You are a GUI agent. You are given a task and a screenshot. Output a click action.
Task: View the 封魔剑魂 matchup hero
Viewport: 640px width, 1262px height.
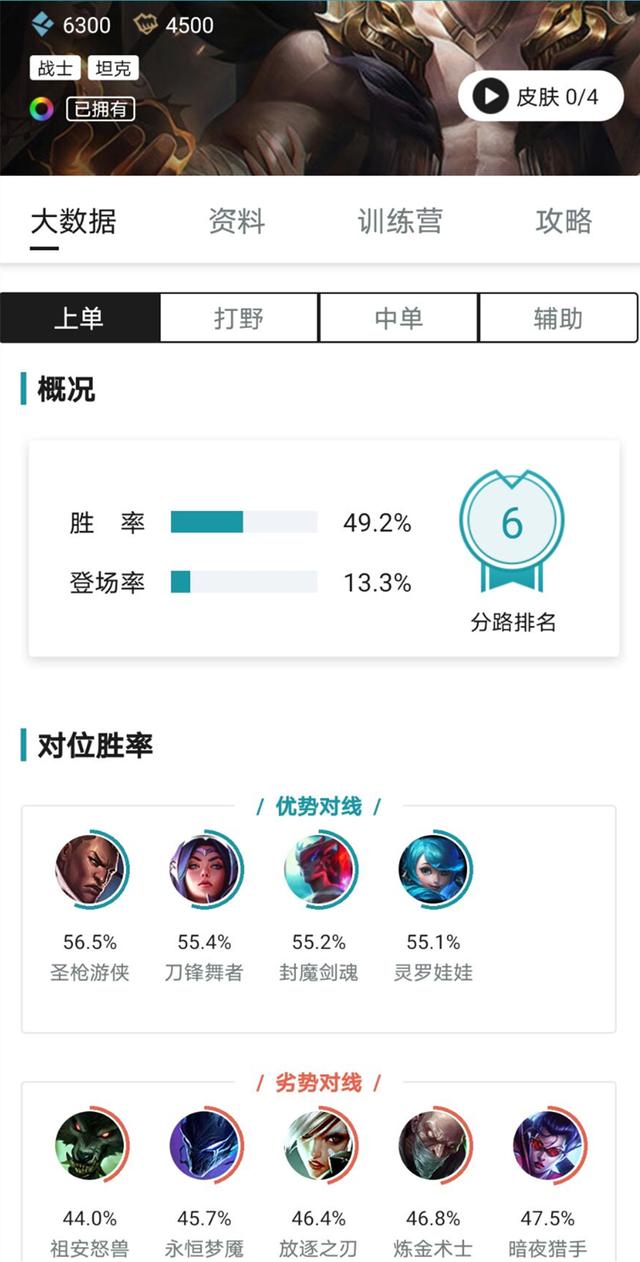[319, 870]
